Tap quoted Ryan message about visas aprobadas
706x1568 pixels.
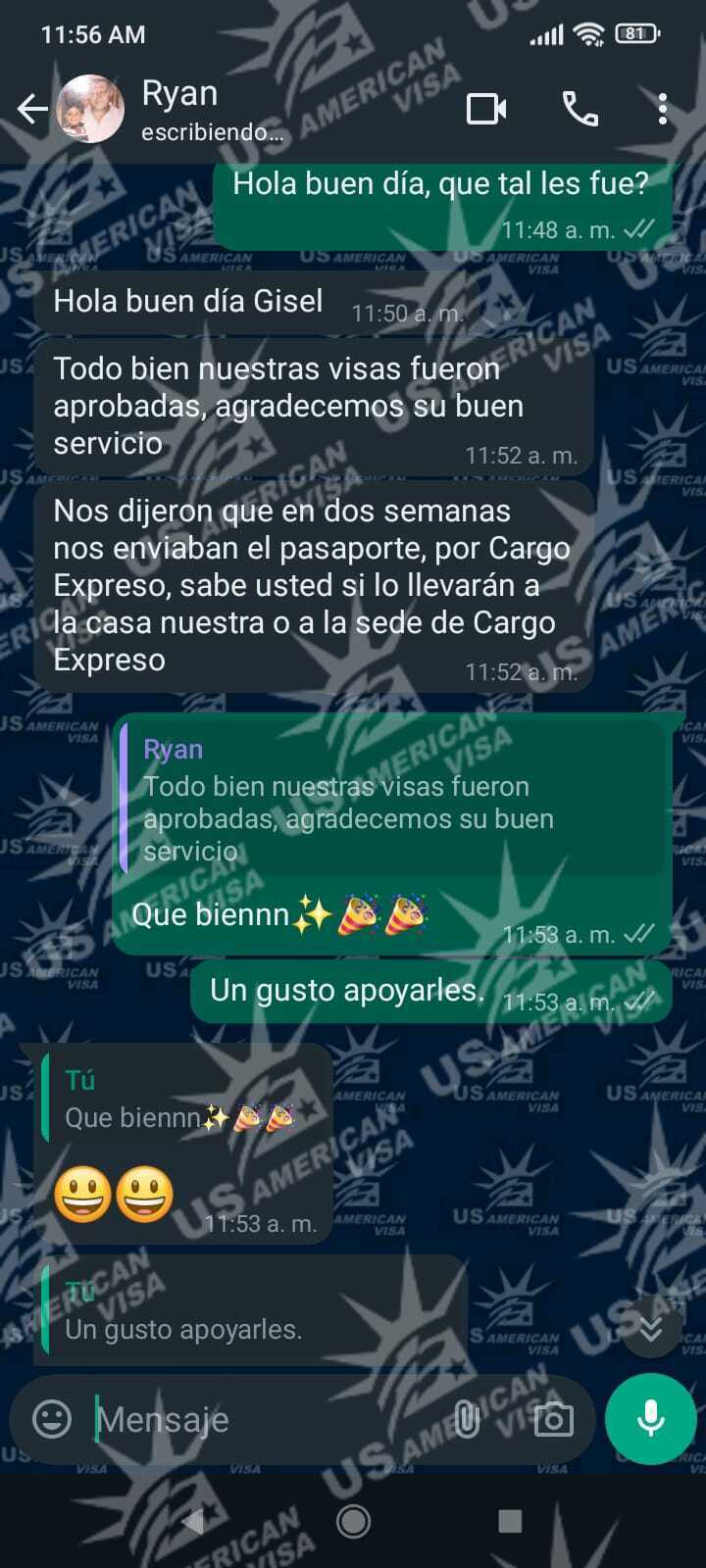pyautogui.click(x=392, y=801)
